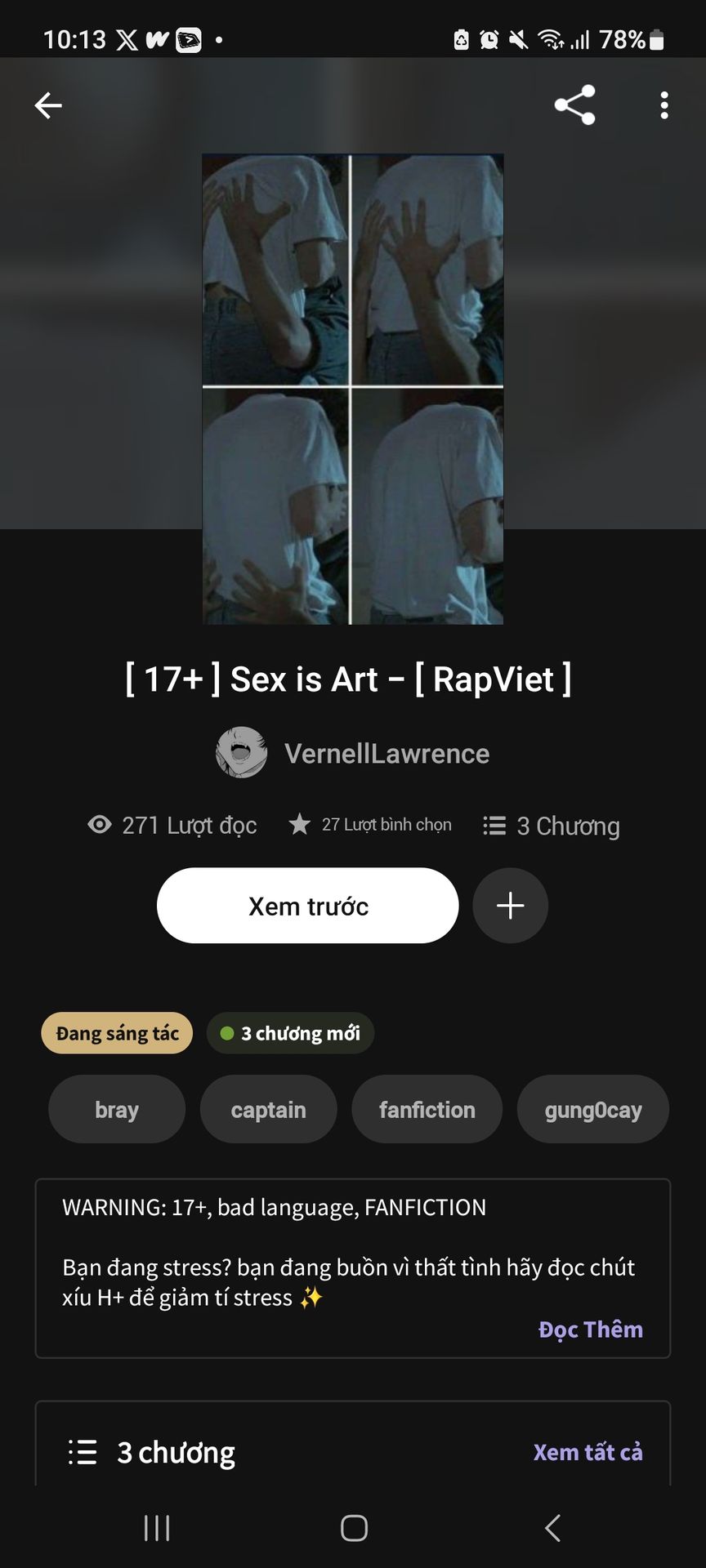The image size is (706, 1568).
Task: Select the fanfiction tag chip
Action: (x=427, y=1109)
